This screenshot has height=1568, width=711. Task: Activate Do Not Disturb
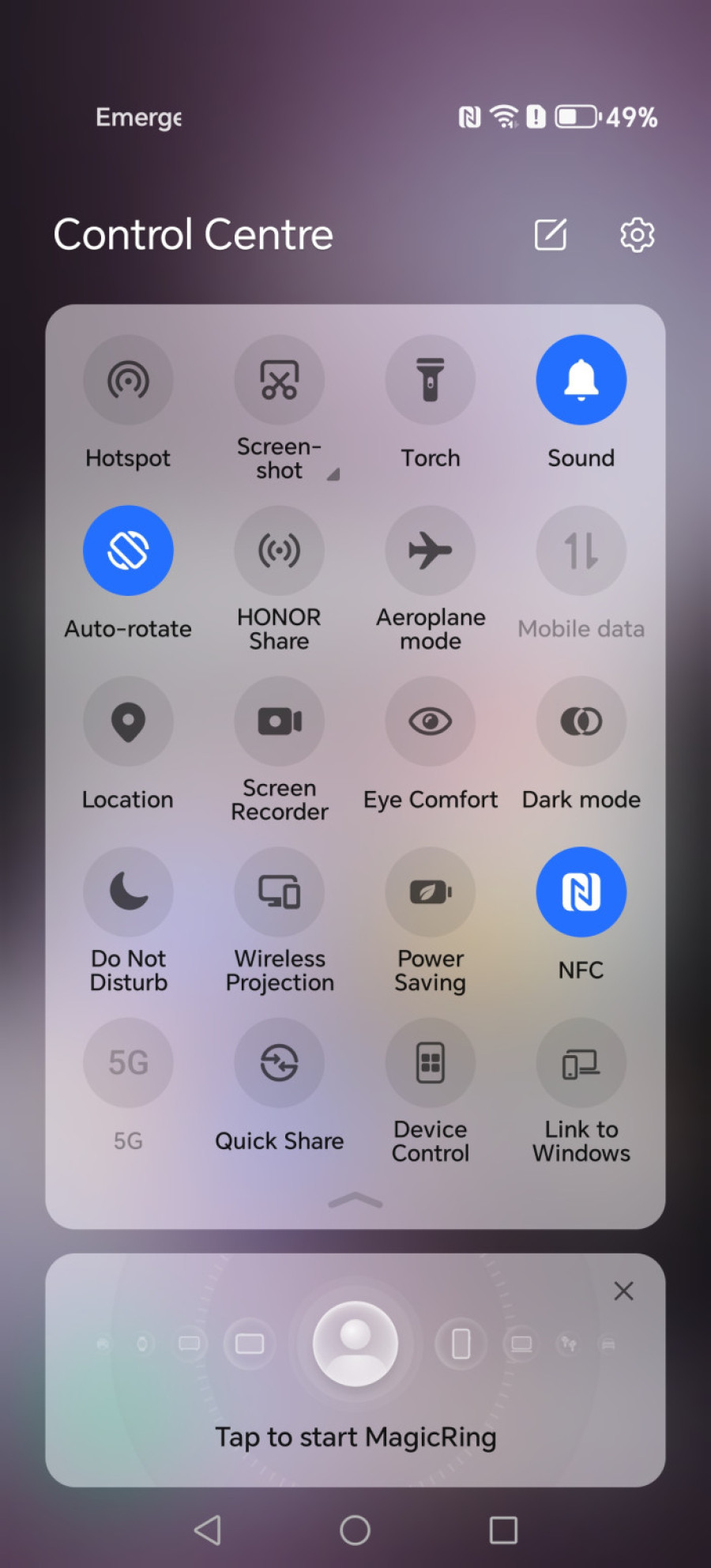pyautogui.click(x=128, y=892)
